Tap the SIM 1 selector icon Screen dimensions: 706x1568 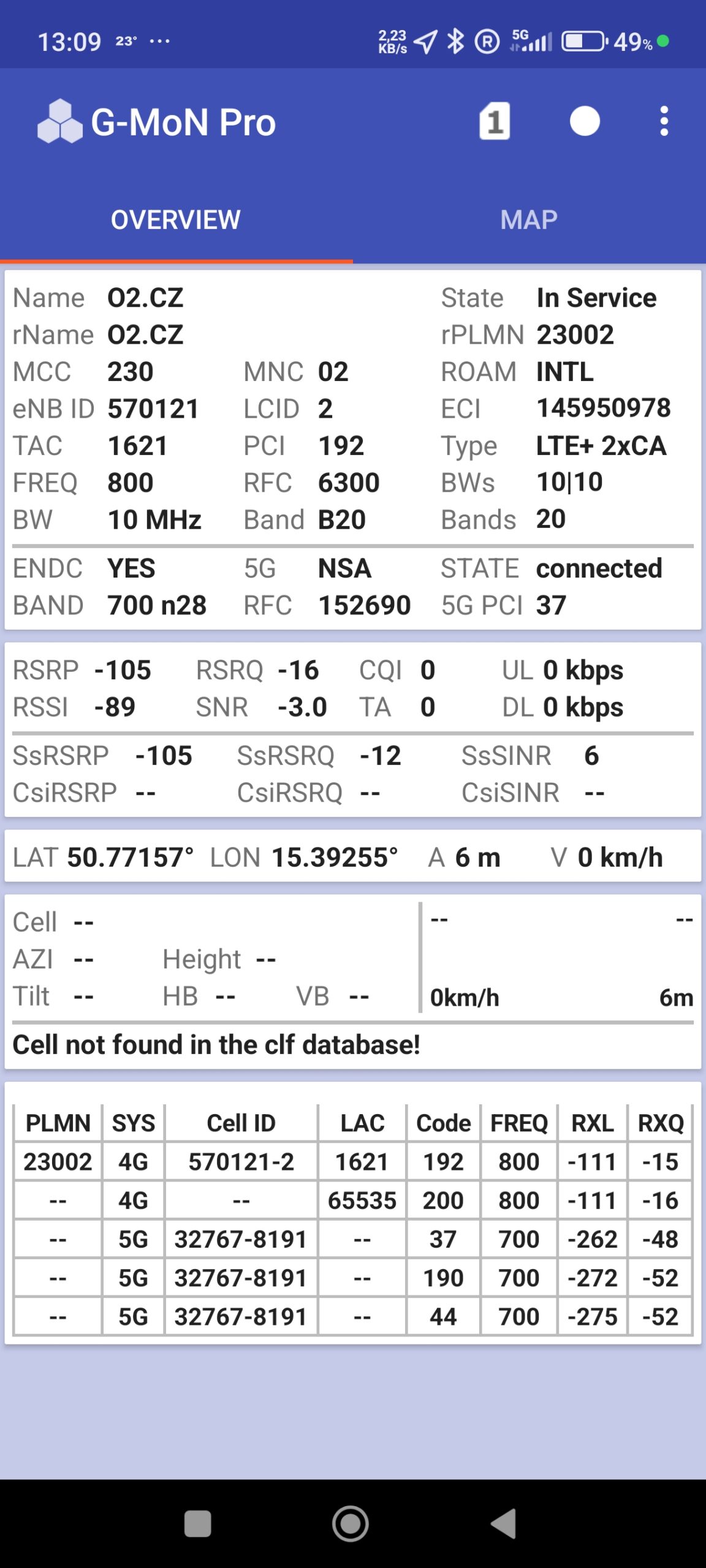tap(495, 121)
